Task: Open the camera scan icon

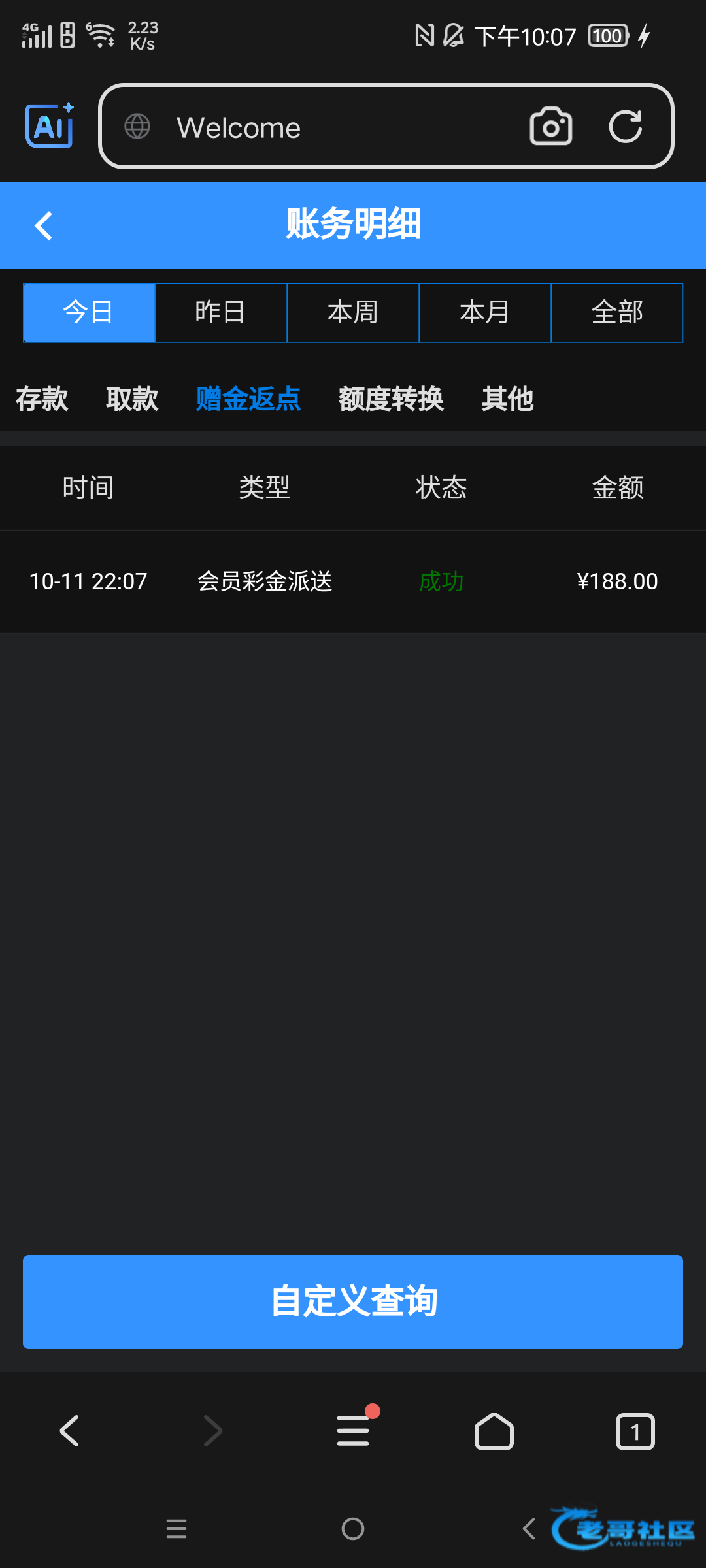Action: 551,126
